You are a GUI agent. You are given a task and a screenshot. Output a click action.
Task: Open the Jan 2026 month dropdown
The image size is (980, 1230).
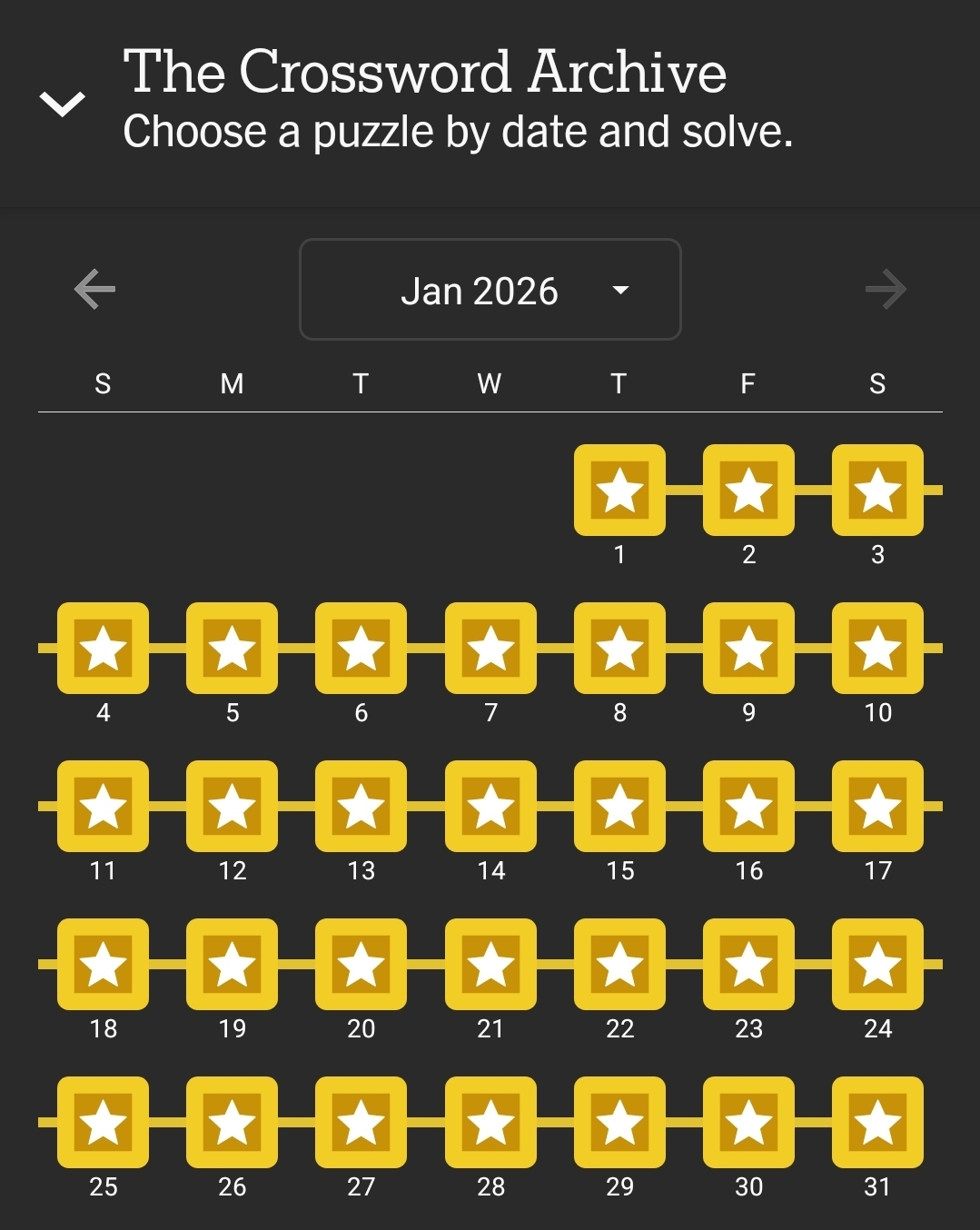pos(490,290)
